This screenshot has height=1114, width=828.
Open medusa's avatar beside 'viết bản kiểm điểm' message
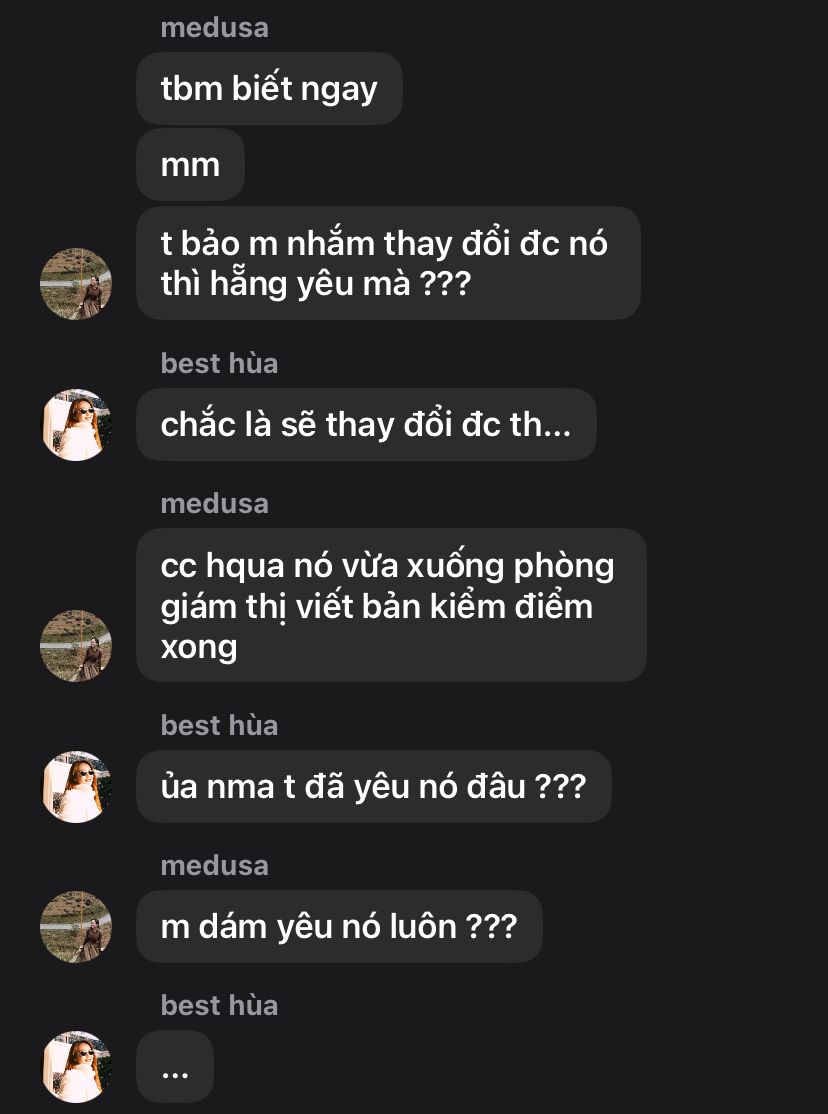[x=76, y=646]
